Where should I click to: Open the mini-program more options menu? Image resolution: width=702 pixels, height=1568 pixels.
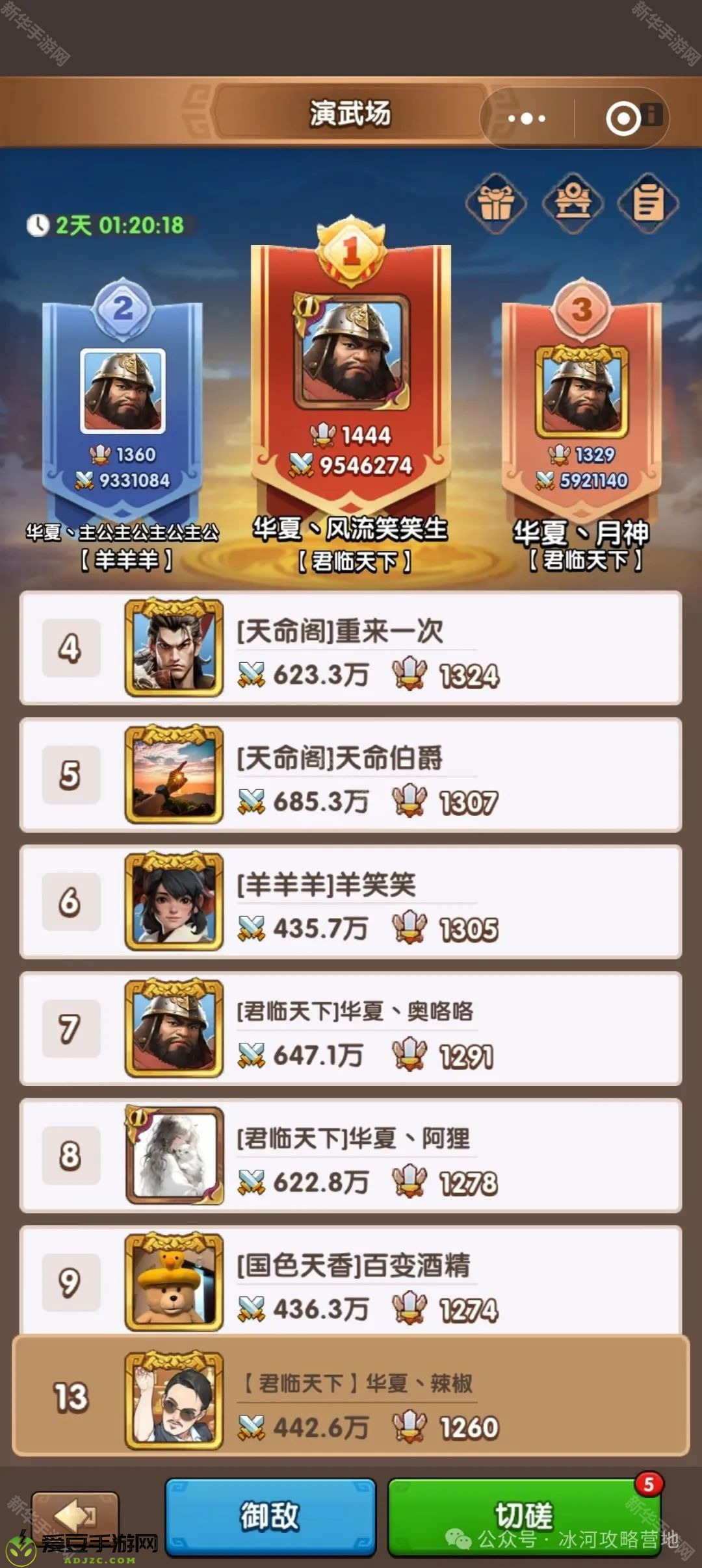[x=526, y=118]
